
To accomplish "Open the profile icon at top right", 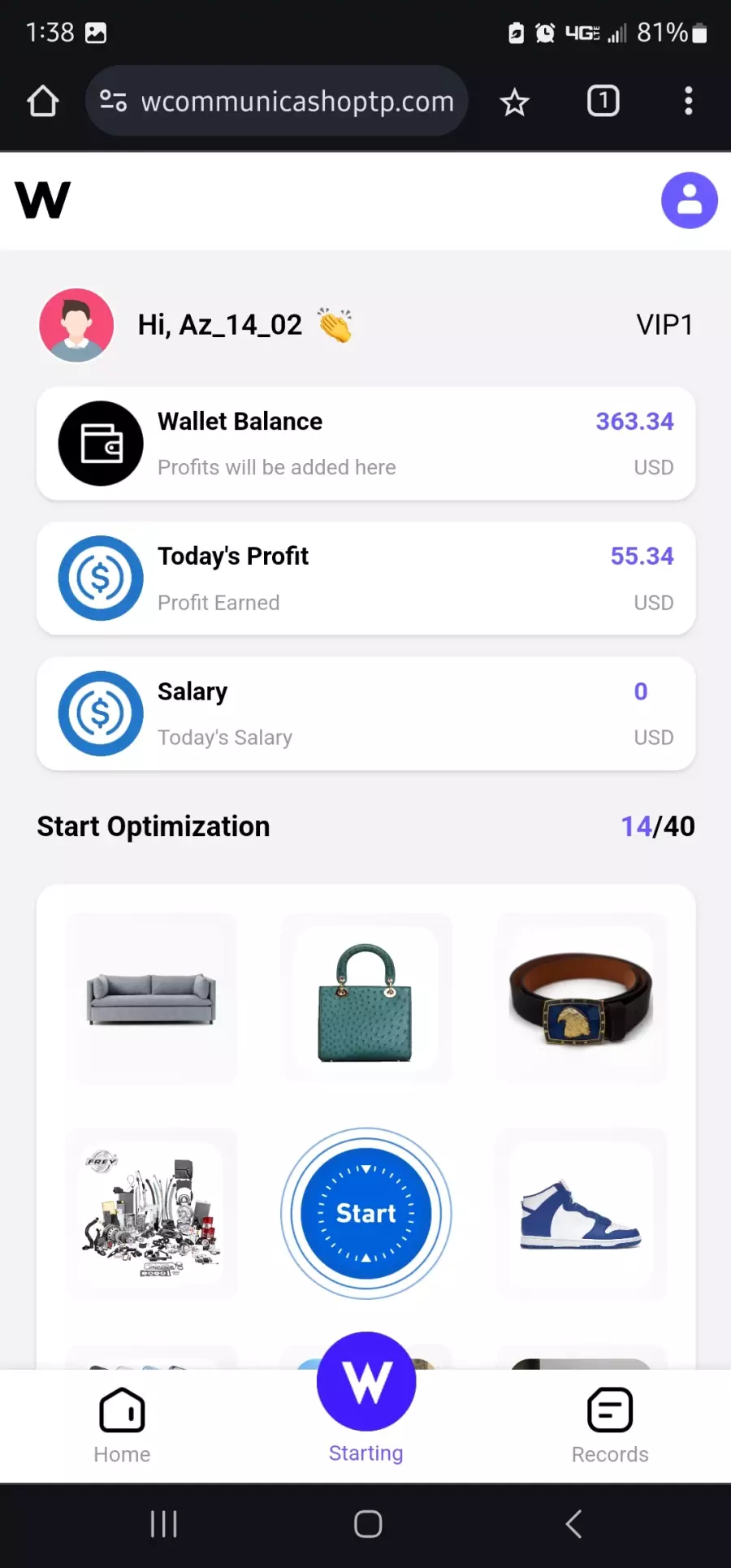I will (689, 201).
